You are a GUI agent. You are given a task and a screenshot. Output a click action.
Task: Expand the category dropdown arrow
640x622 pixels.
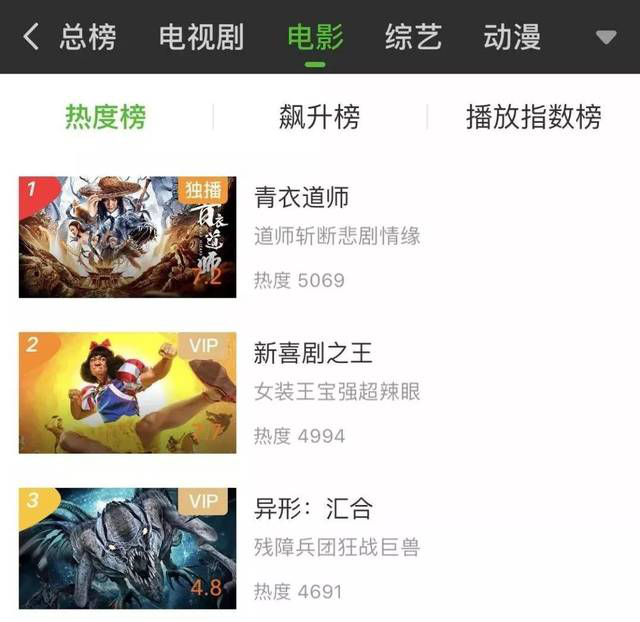tap(606, 38)
